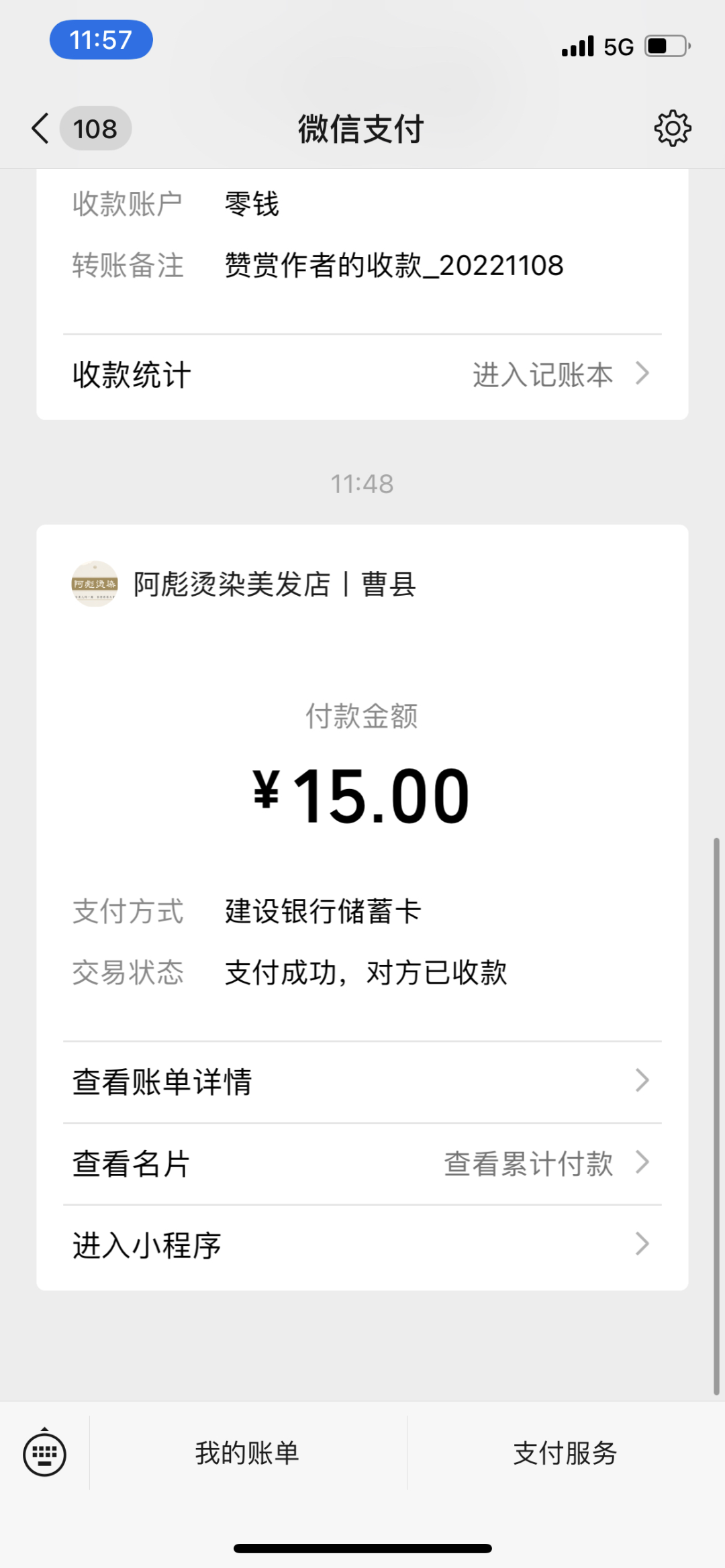725x1568 pixels.
Task: View bill details via 查看账单详情
Action: click(362, 1082)
